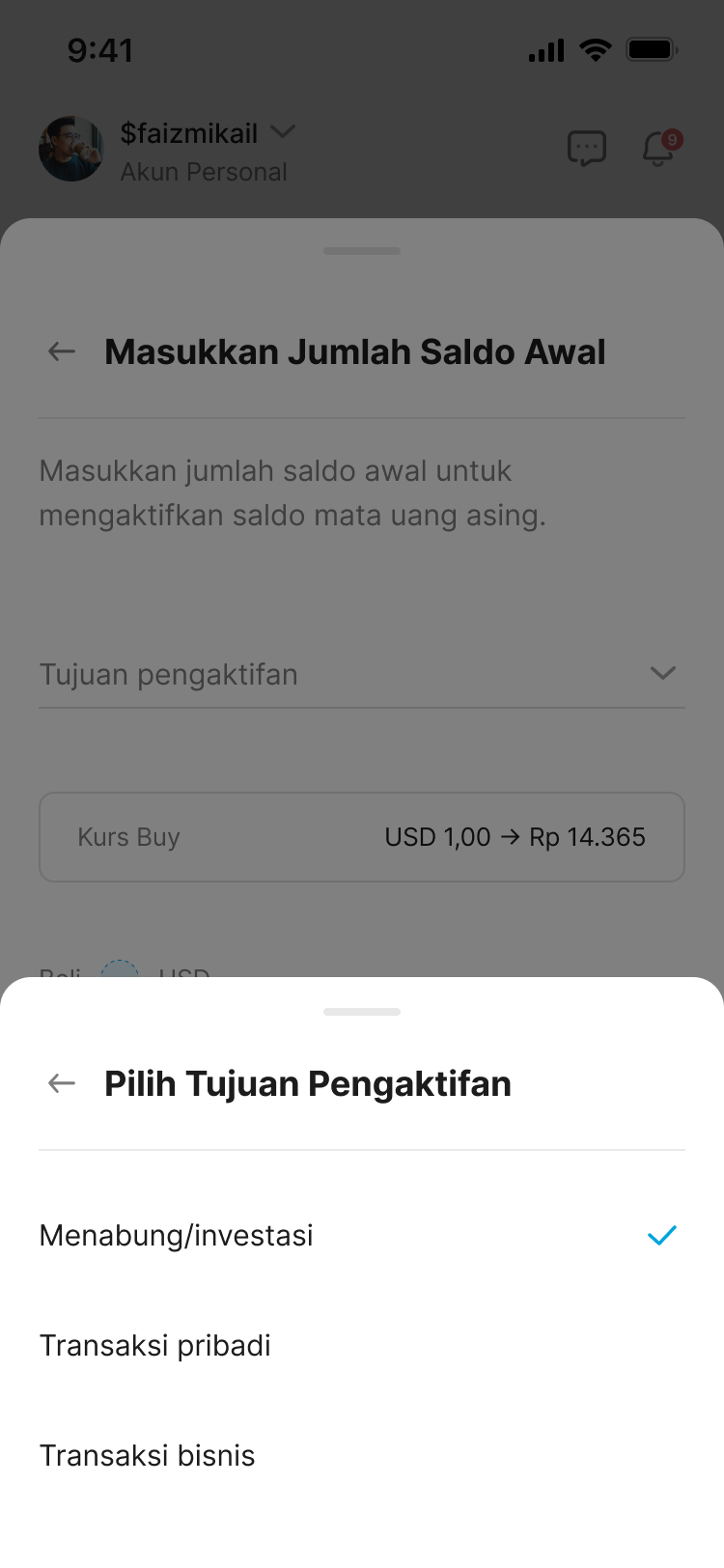The width and height of the screenshot is (724, 1568).
Task: Select the Pilih Tujuan Pengaktifan title
Action: [308, 1083]
